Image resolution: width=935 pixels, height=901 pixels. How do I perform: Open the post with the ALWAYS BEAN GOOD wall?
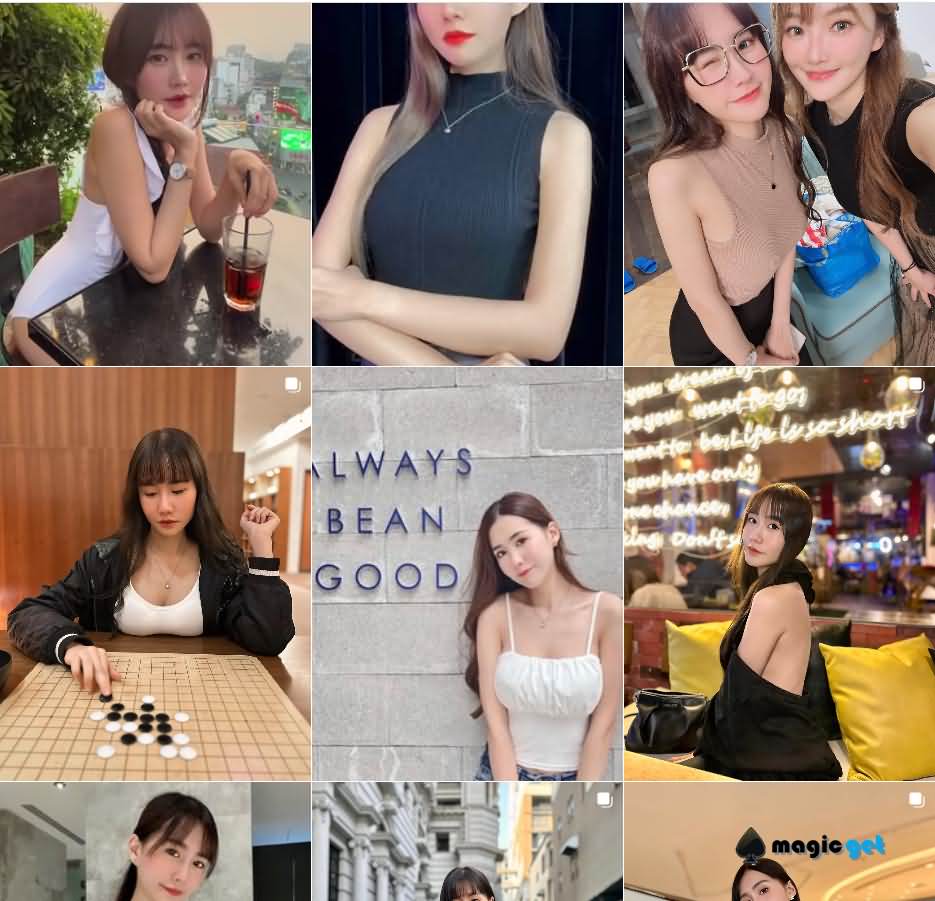467,574
